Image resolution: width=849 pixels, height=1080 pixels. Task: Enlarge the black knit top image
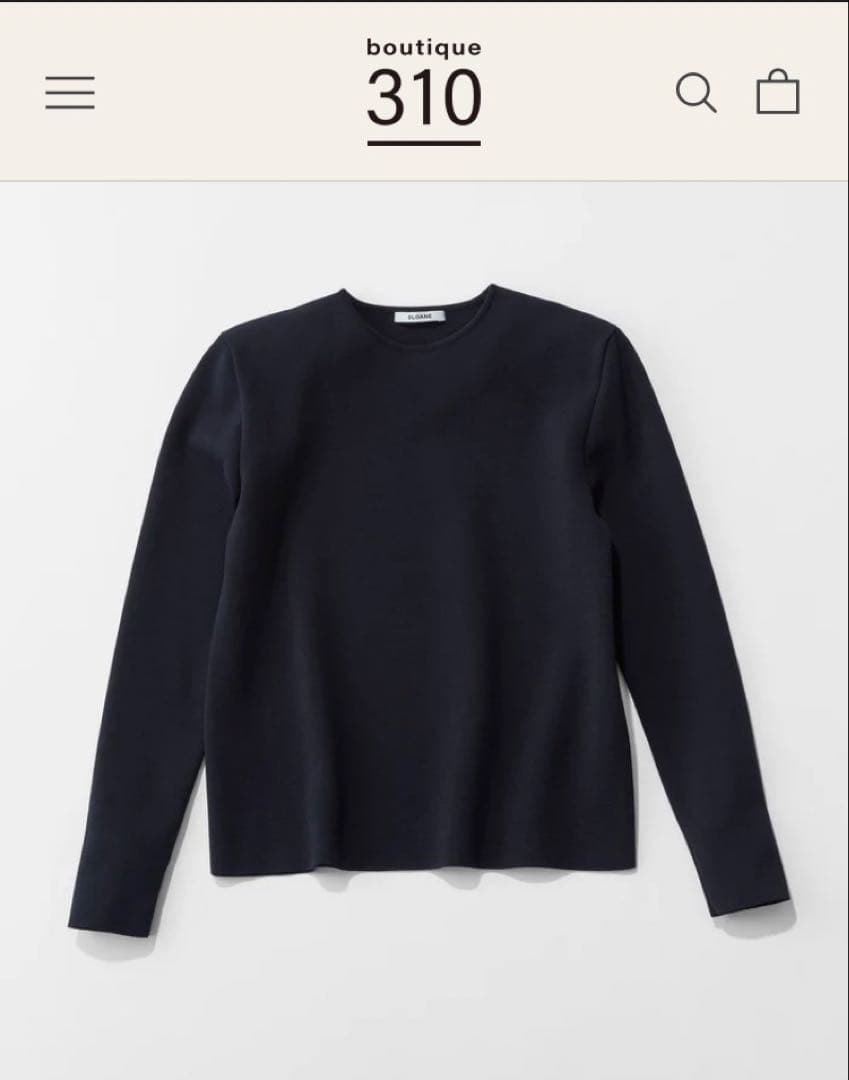tap(424, 600)
